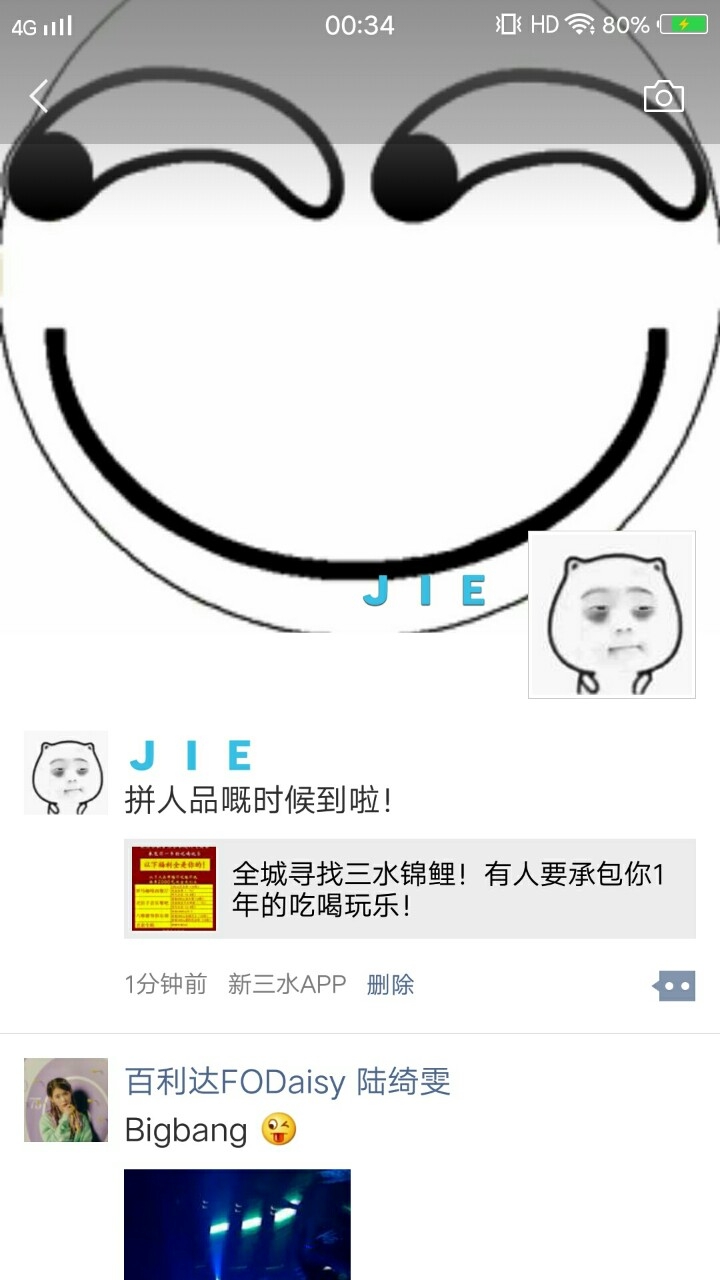Open the profile avatar on the cover

[x=611, y=614]
